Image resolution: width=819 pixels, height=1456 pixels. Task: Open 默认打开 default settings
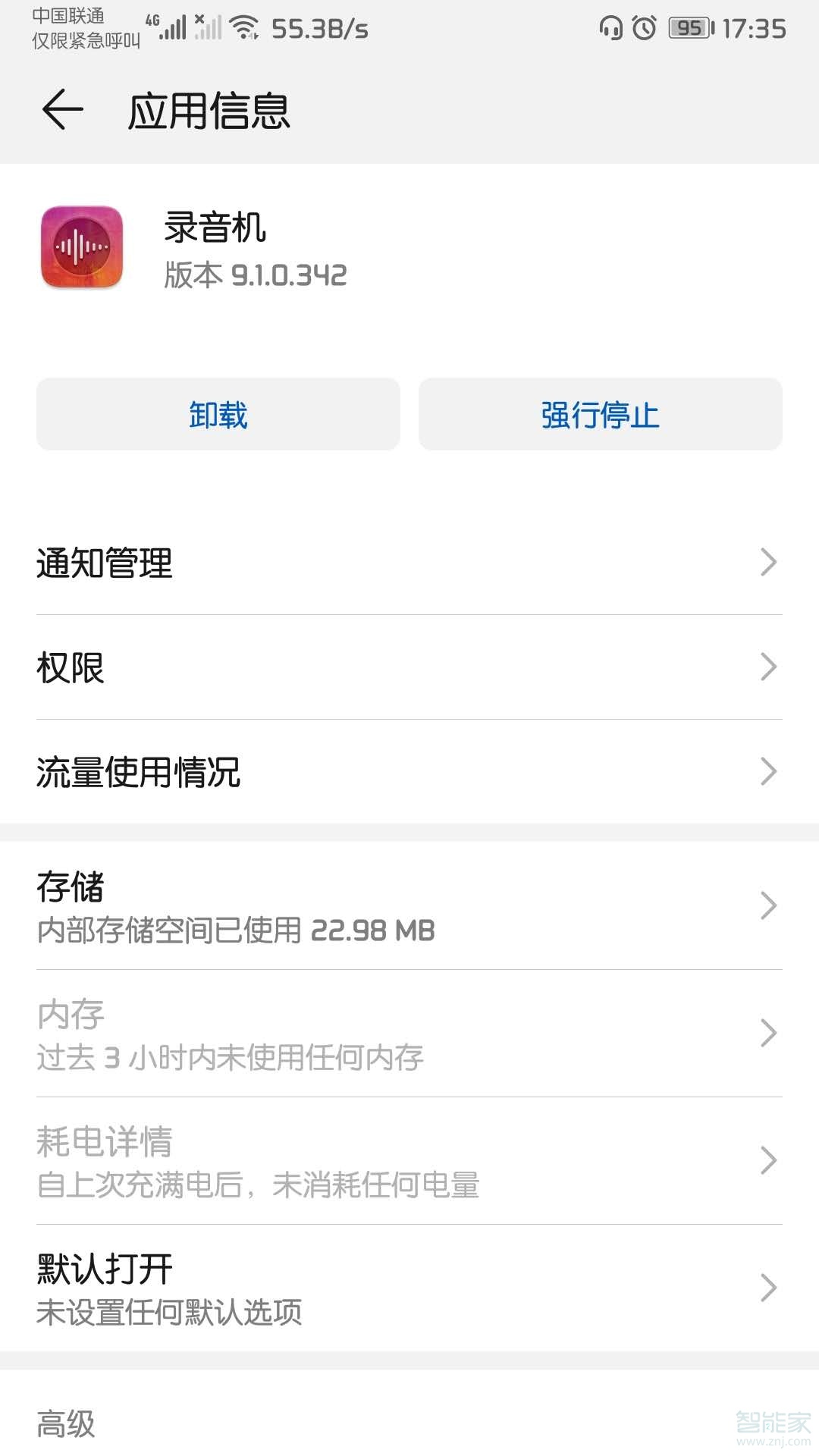(409, 1287)
